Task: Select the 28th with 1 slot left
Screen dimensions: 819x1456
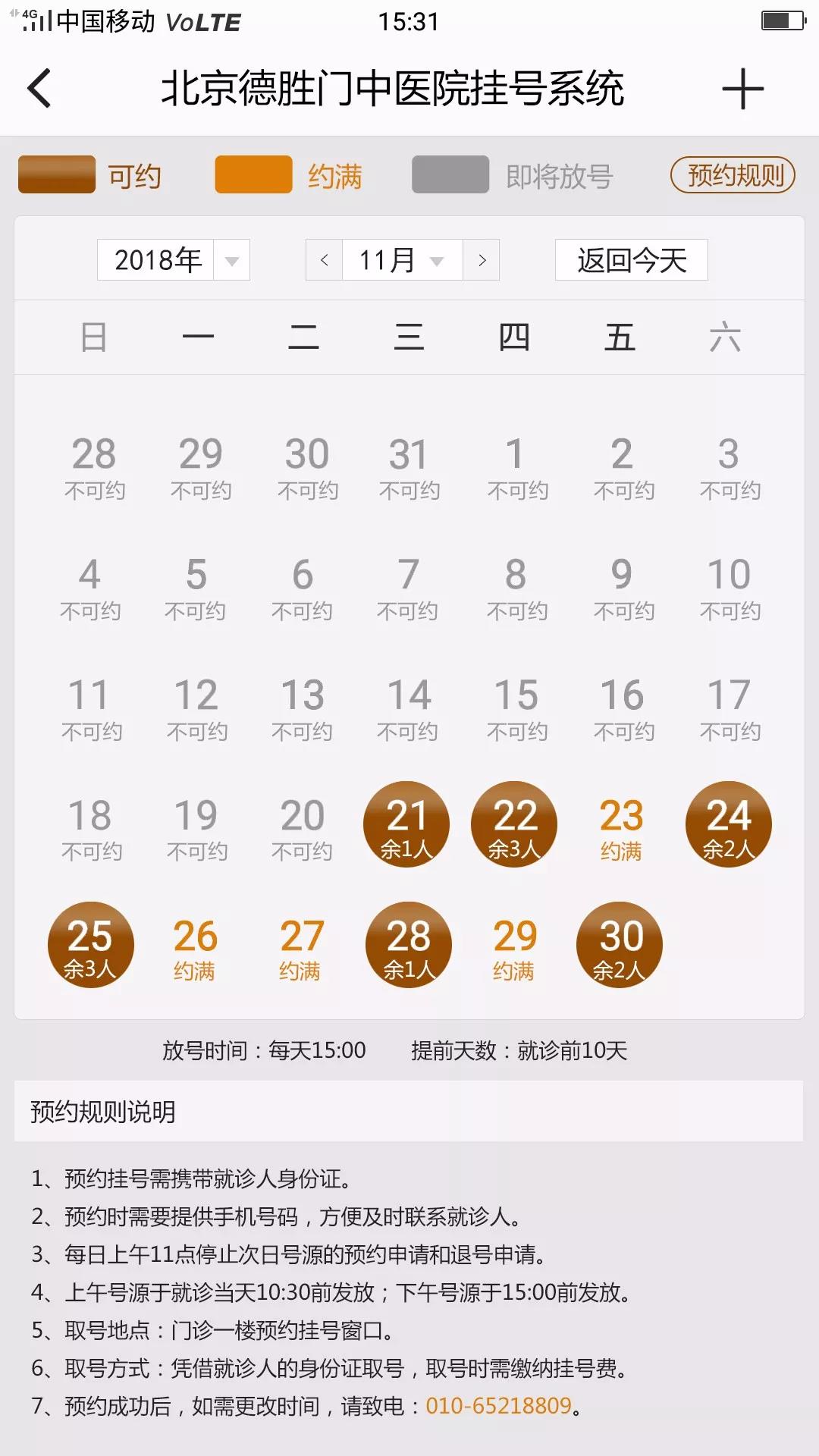Action: 409,945
